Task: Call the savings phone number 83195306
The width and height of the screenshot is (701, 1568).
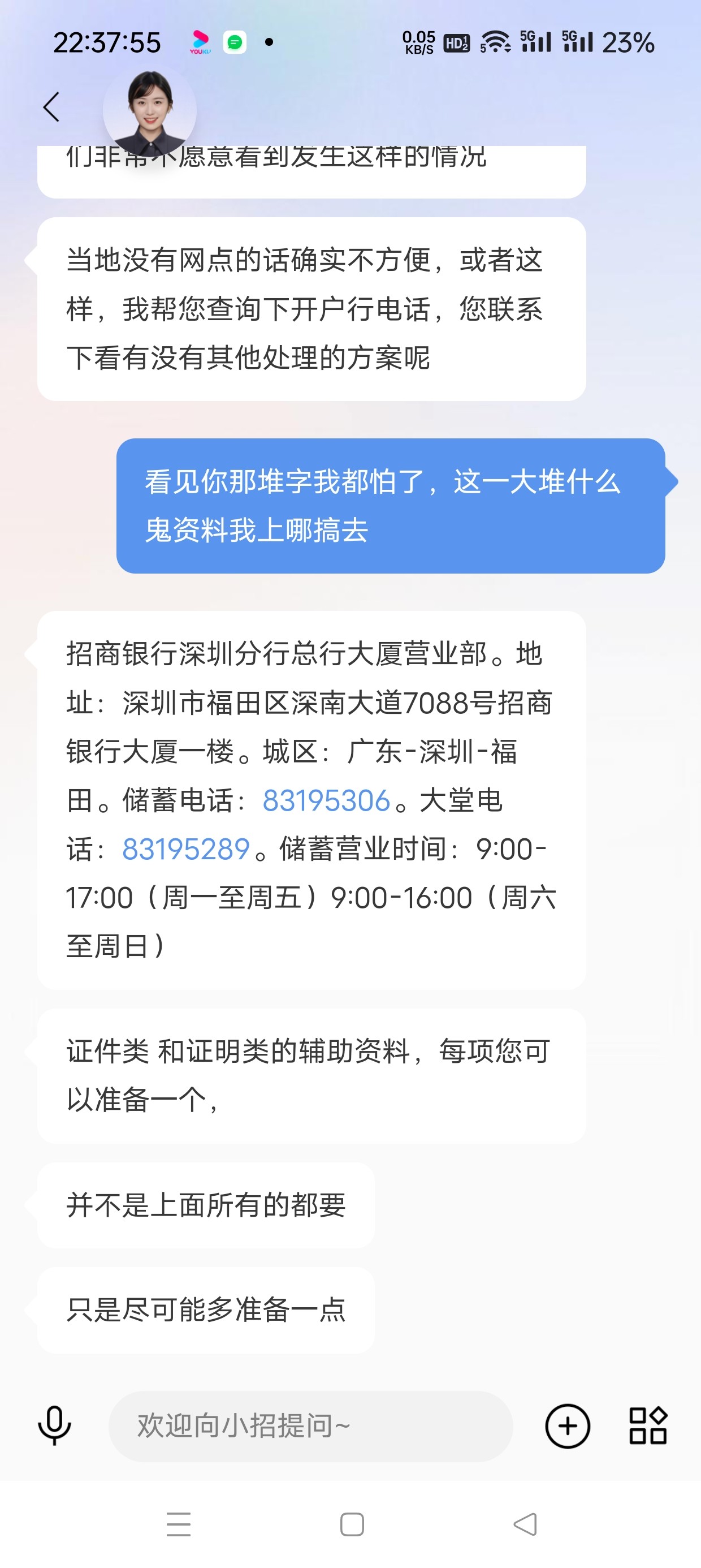Action: (326, 800)
